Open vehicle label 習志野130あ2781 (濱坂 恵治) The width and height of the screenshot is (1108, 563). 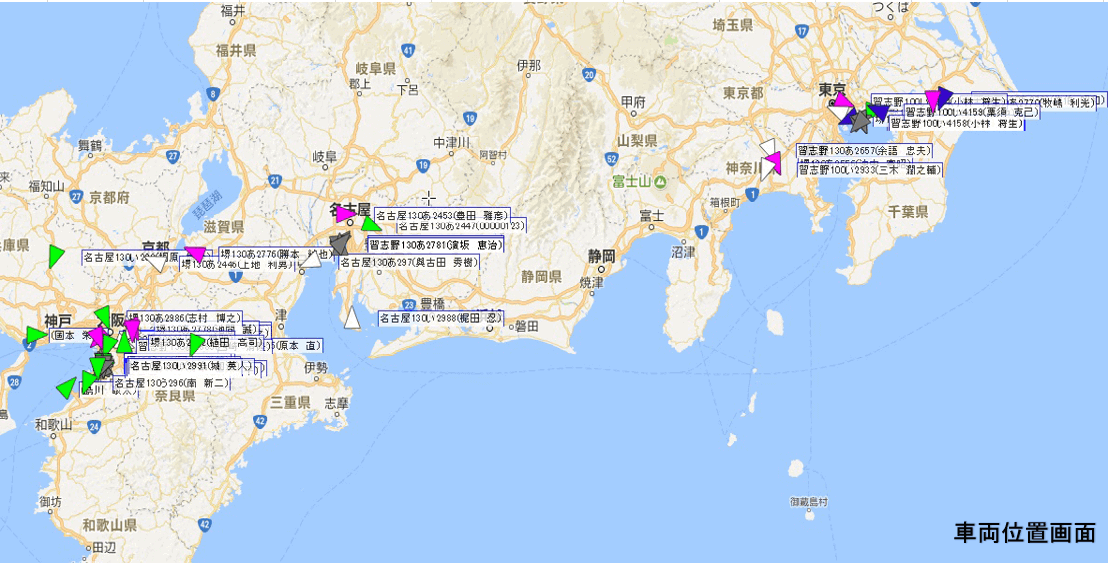(x=435, y=244)
